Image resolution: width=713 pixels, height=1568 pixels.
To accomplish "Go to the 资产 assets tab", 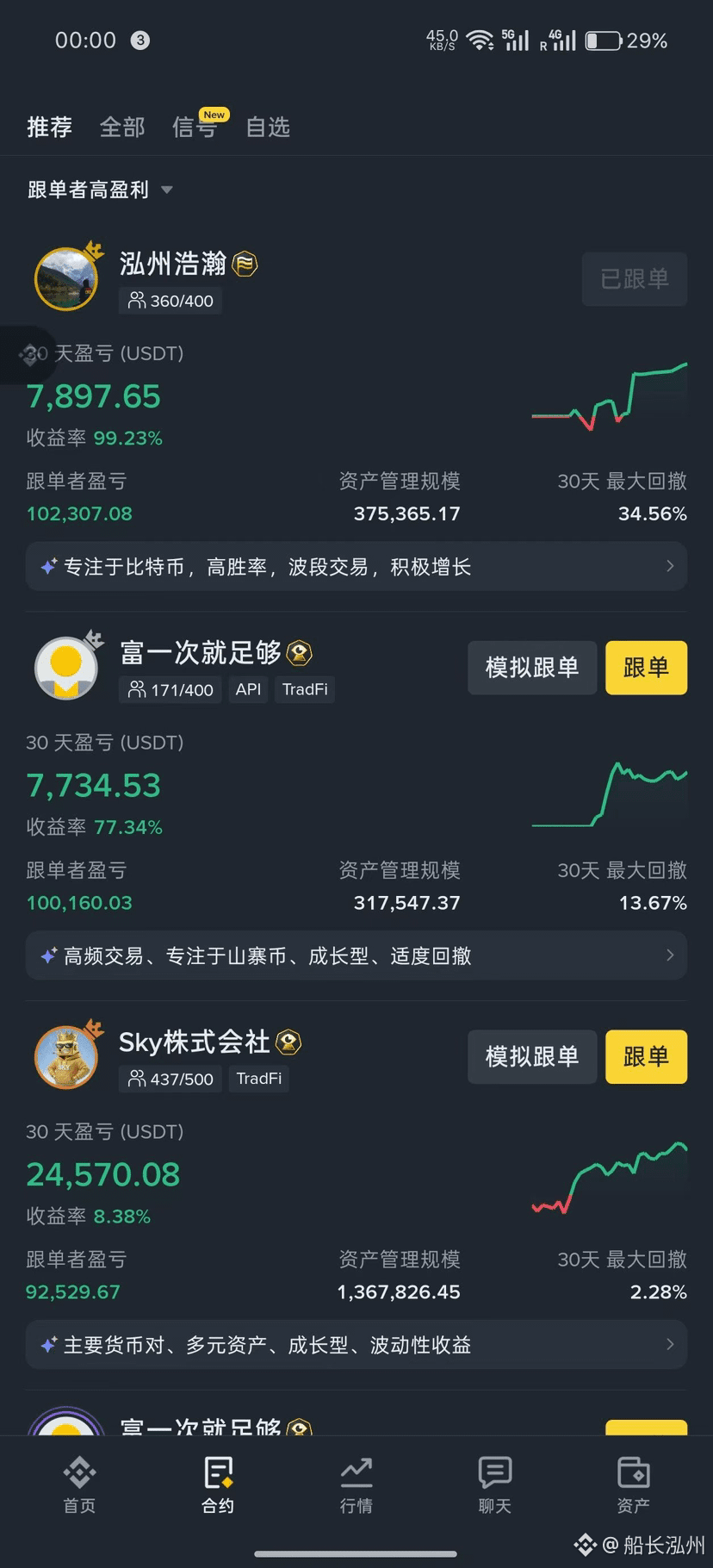I will tap(634, 1485).
